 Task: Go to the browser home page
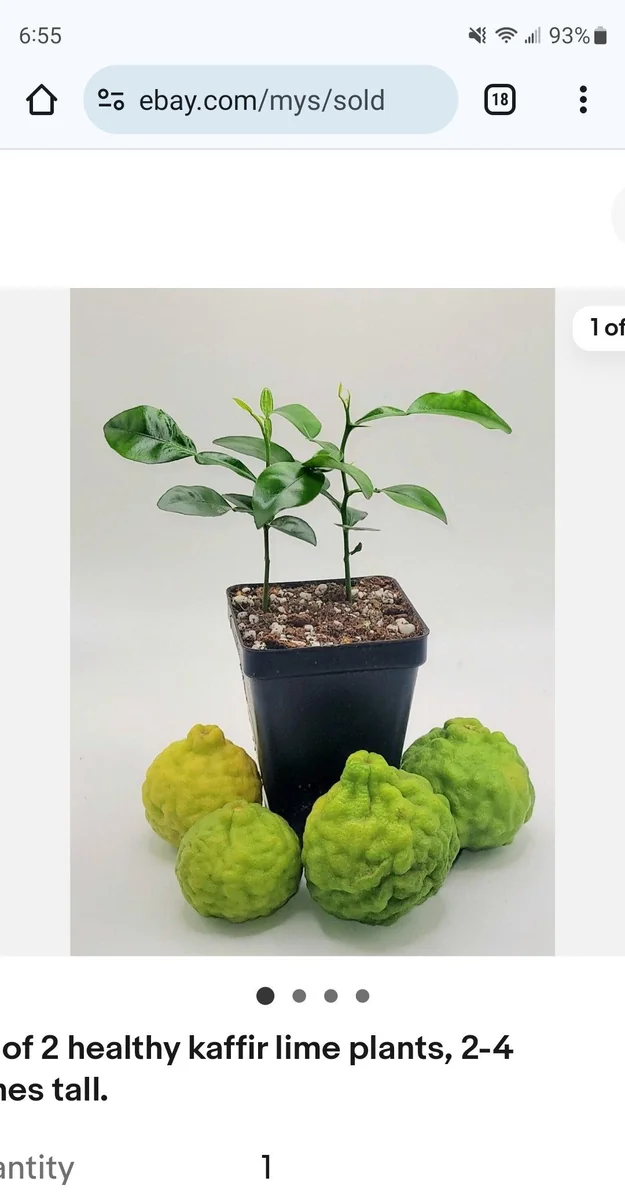[41, 100]
